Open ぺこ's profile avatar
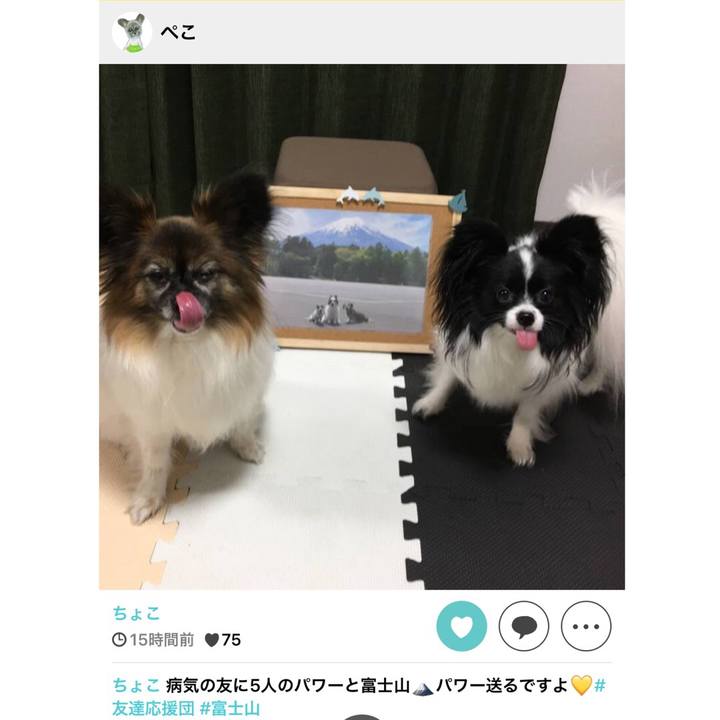The image size is (720, 720). [132, 33]
